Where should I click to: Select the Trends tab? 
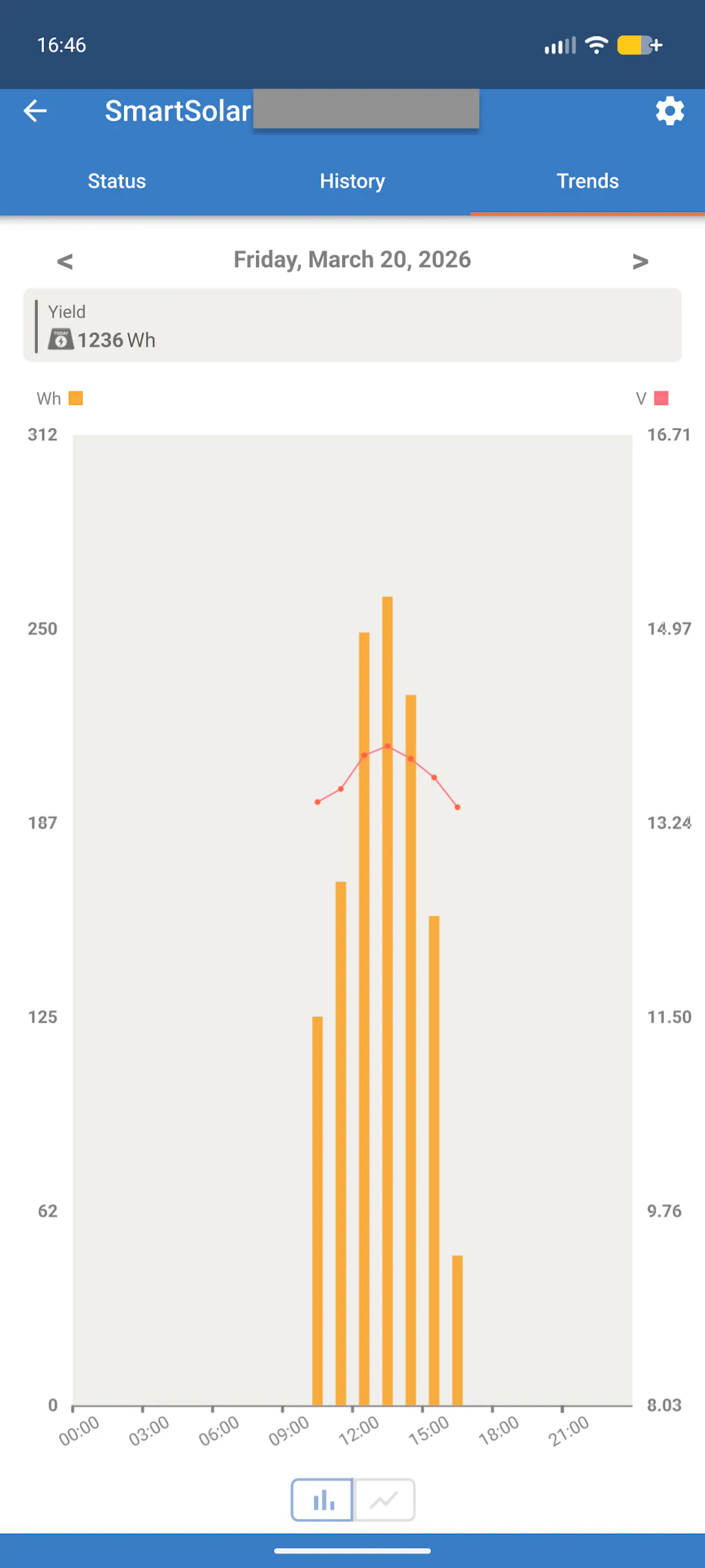click(x=587, y=181)
